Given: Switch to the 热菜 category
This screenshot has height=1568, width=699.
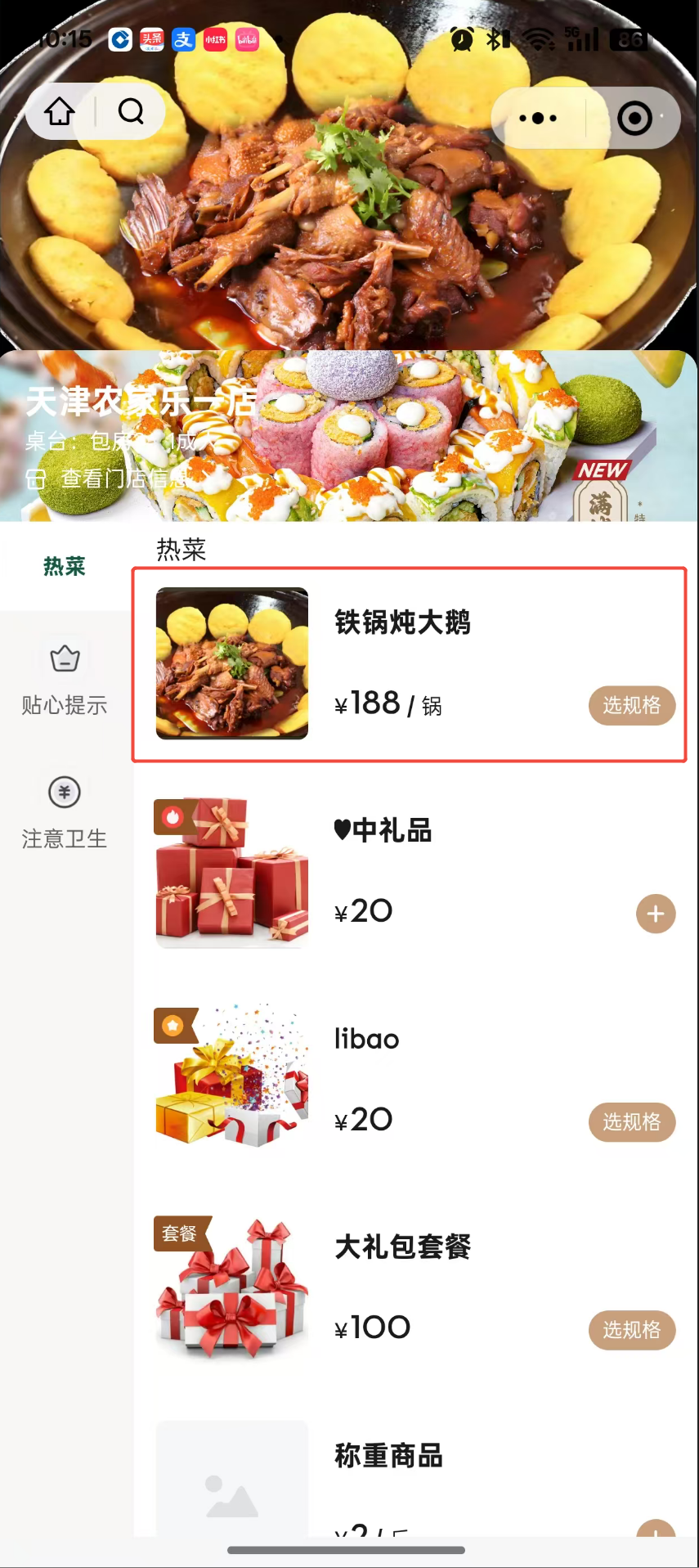Looking at the screenshot, I should (x=65, y=567).
